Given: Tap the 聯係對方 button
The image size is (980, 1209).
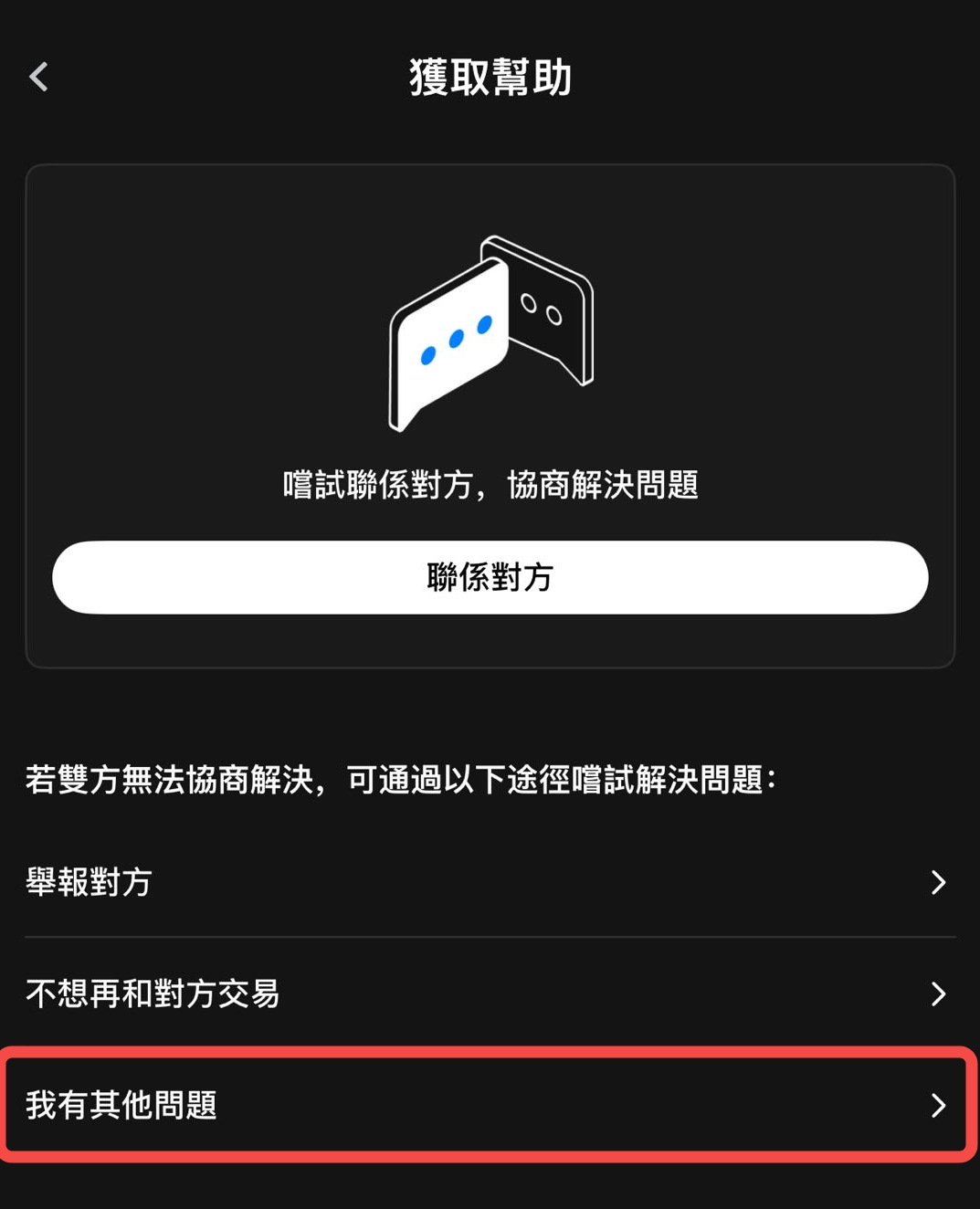Looking at the screenshot, I should [x=490, y=577].
